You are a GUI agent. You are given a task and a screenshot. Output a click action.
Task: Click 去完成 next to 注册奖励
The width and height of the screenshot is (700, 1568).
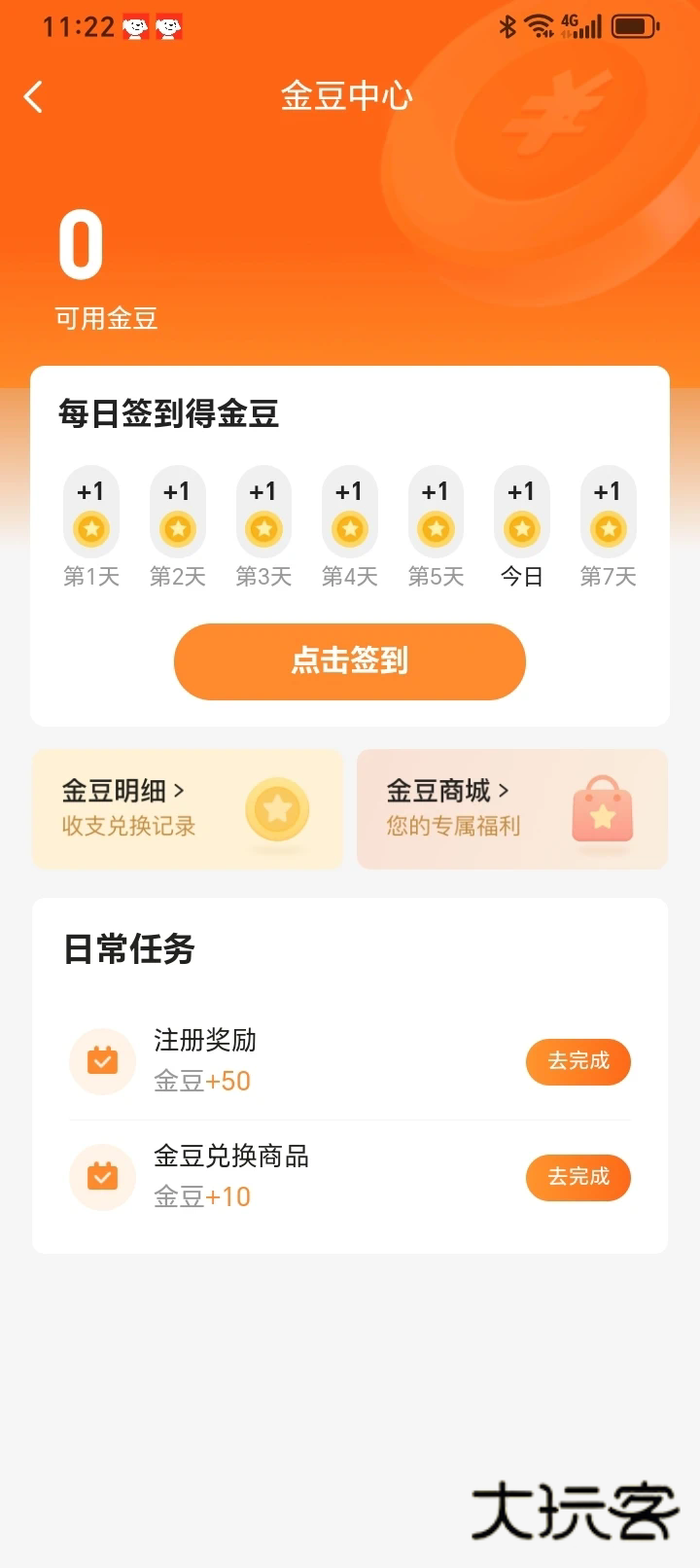click(x=577, y=1061)
